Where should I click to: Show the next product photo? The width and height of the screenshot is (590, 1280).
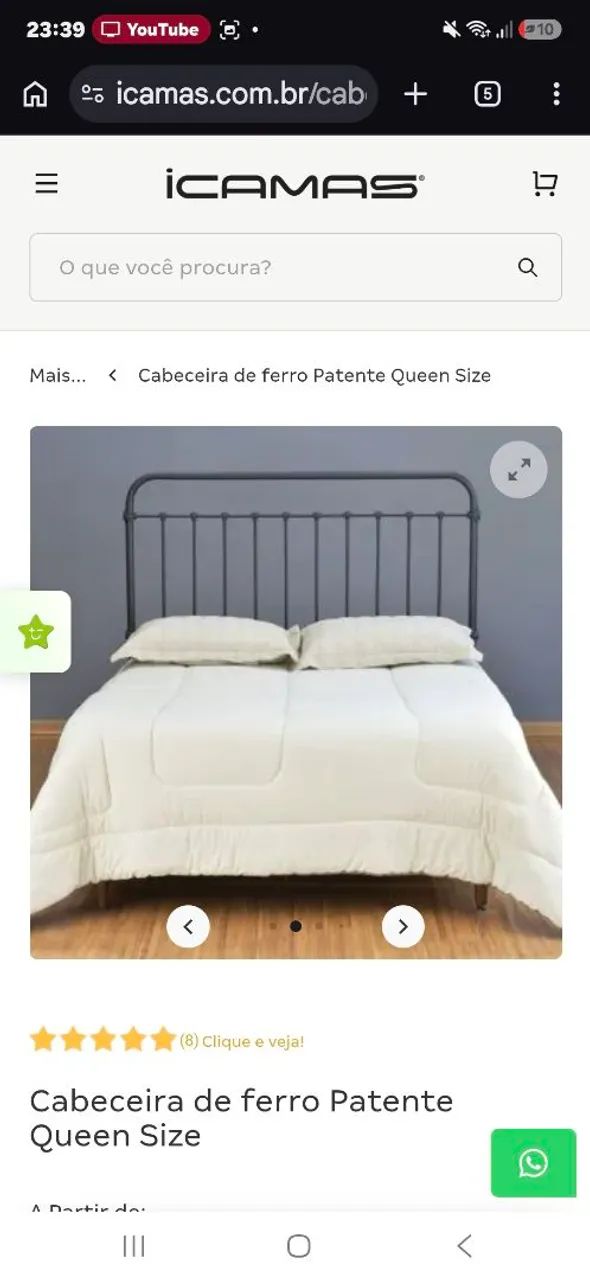tap(403, 926)
